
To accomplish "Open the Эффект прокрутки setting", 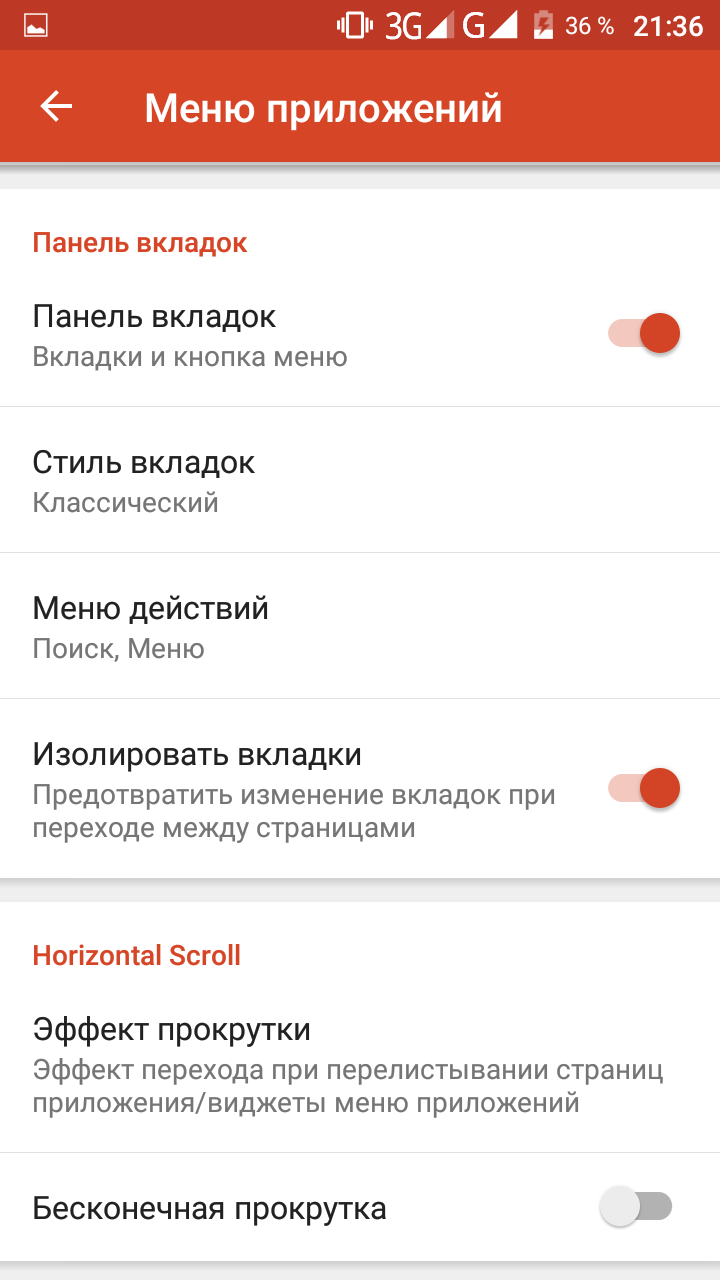I will (x=360, y=1065).
